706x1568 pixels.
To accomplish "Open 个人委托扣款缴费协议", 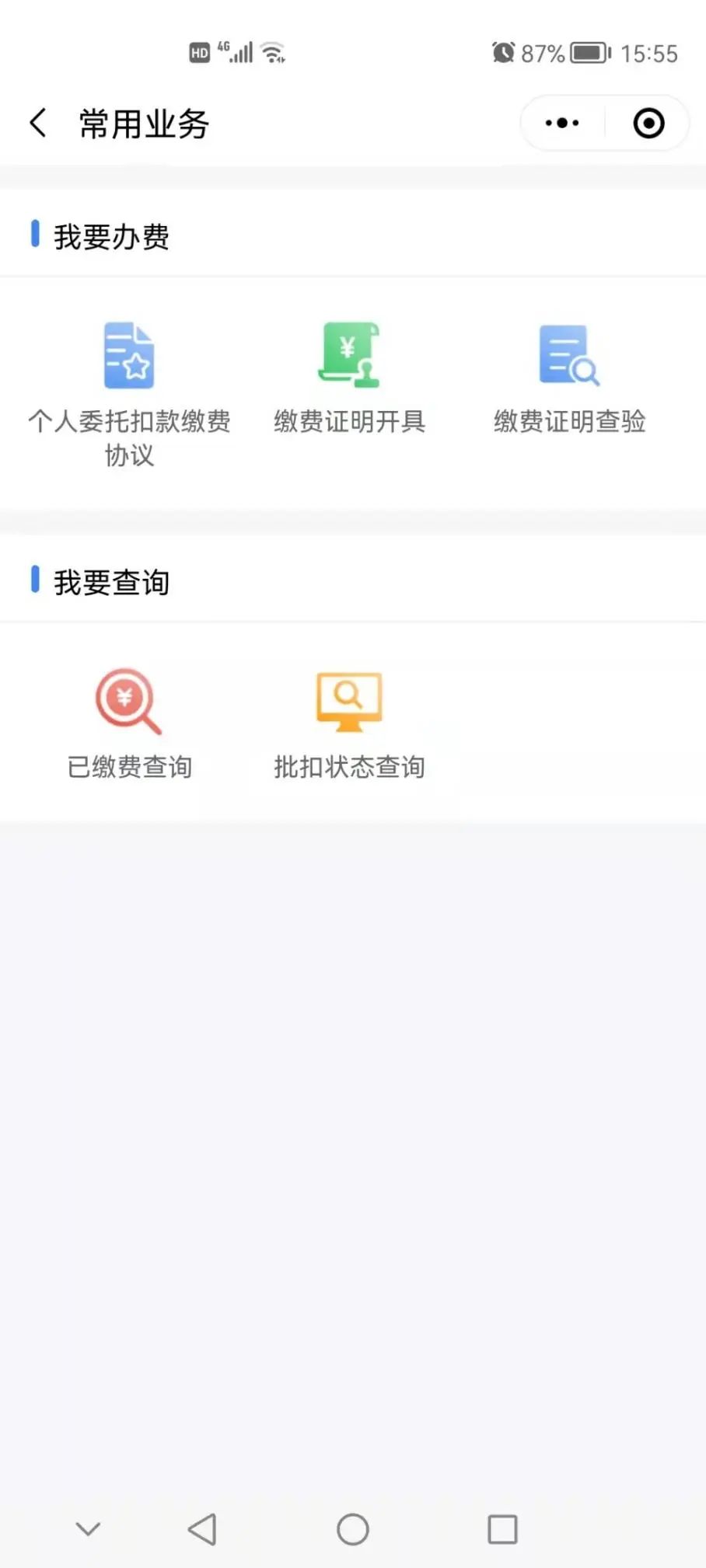I will coord(129,395).
